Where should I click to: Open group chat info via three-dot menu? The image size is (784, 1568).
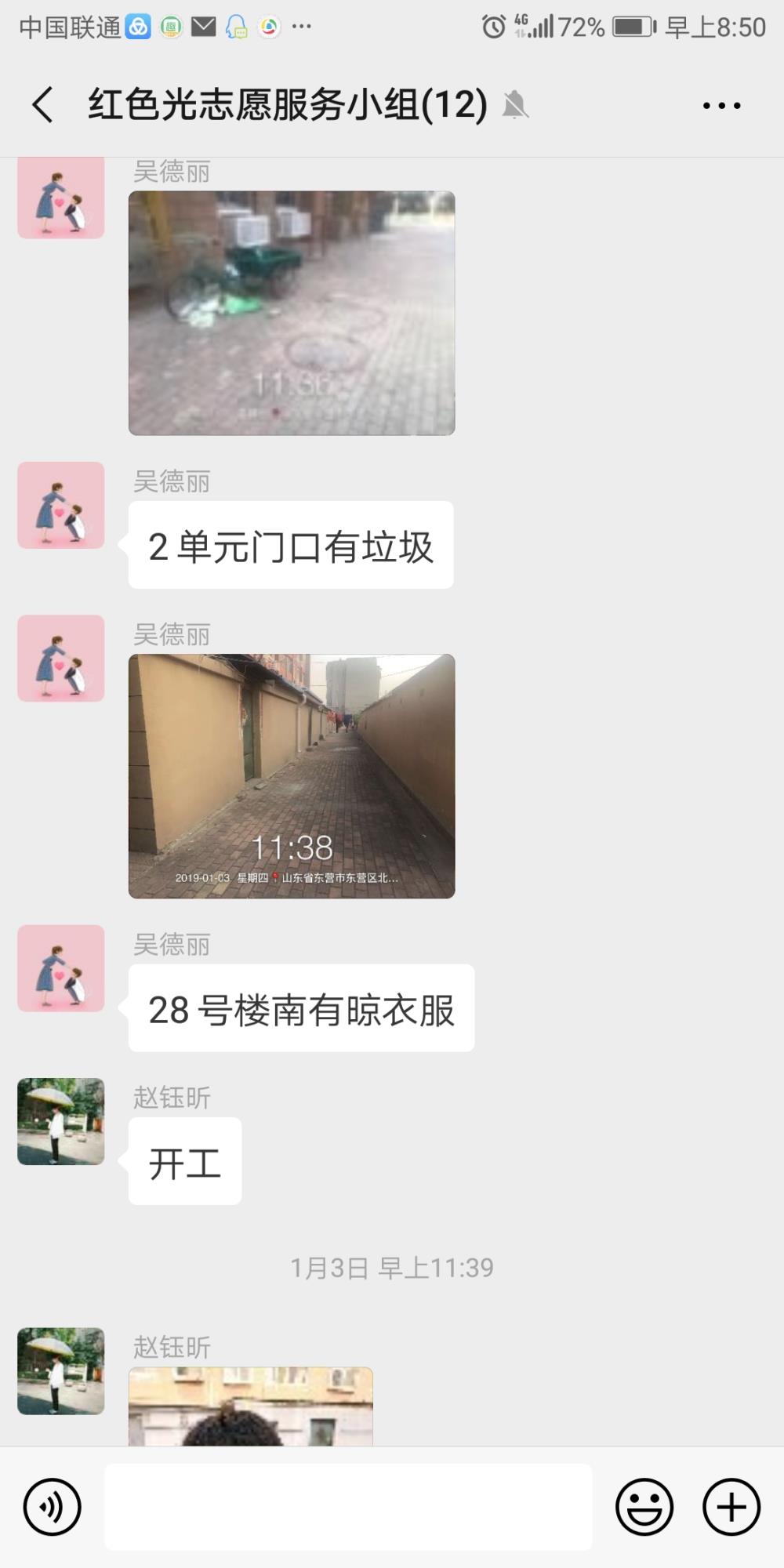point(721,105)
